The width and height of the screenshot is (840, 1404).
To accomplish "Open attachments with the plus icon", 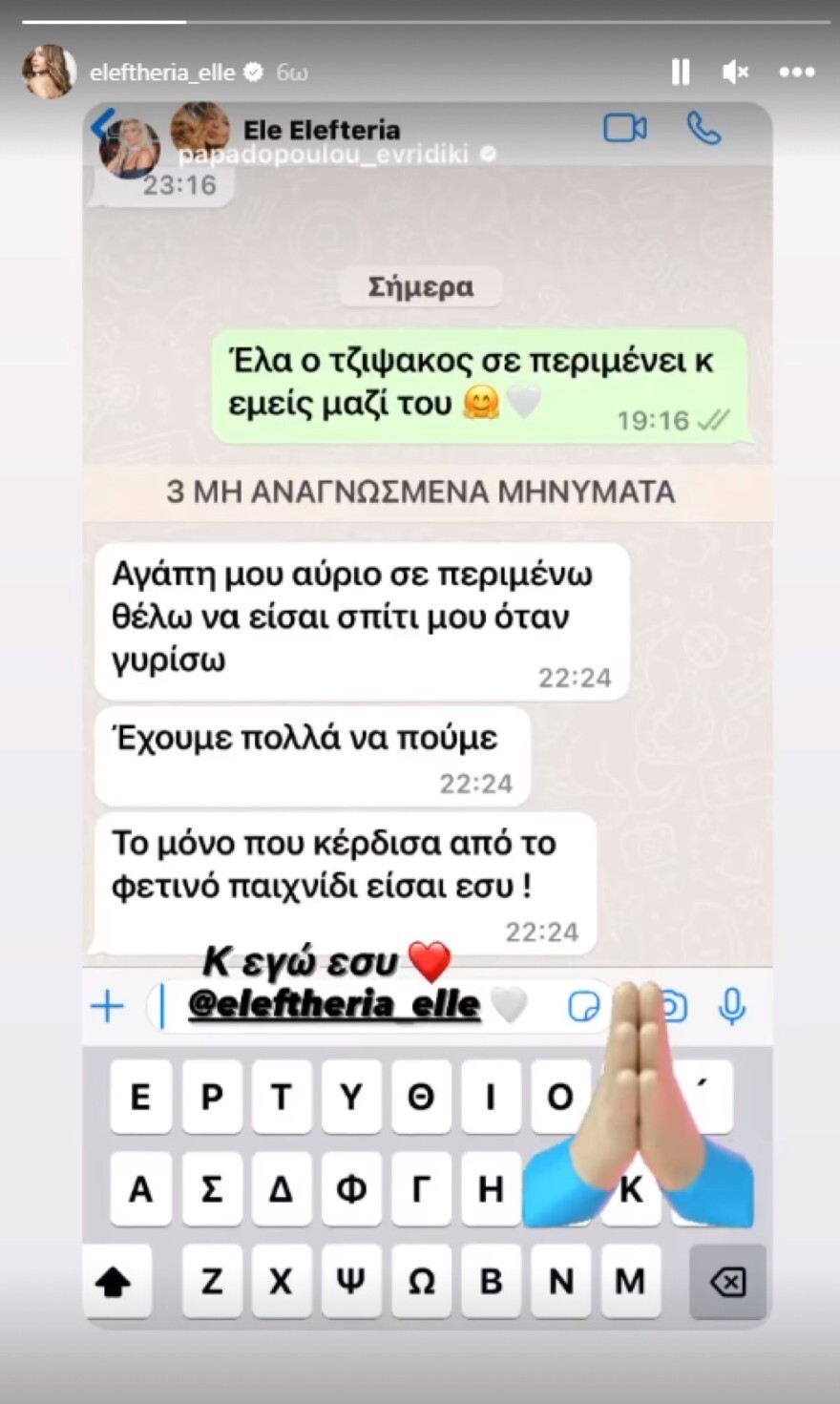I will tap(110, 1006).
